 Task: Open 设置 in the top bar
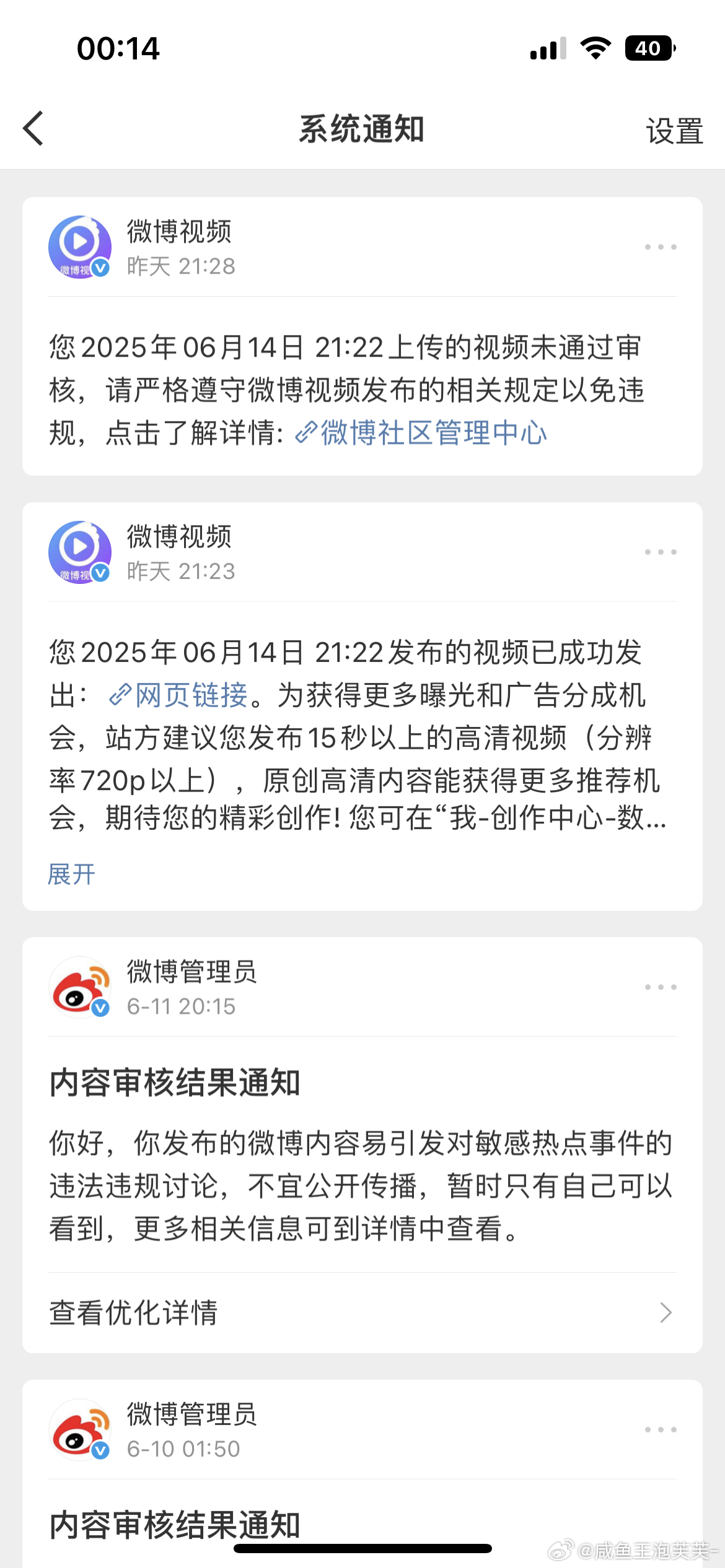[674, 131]
